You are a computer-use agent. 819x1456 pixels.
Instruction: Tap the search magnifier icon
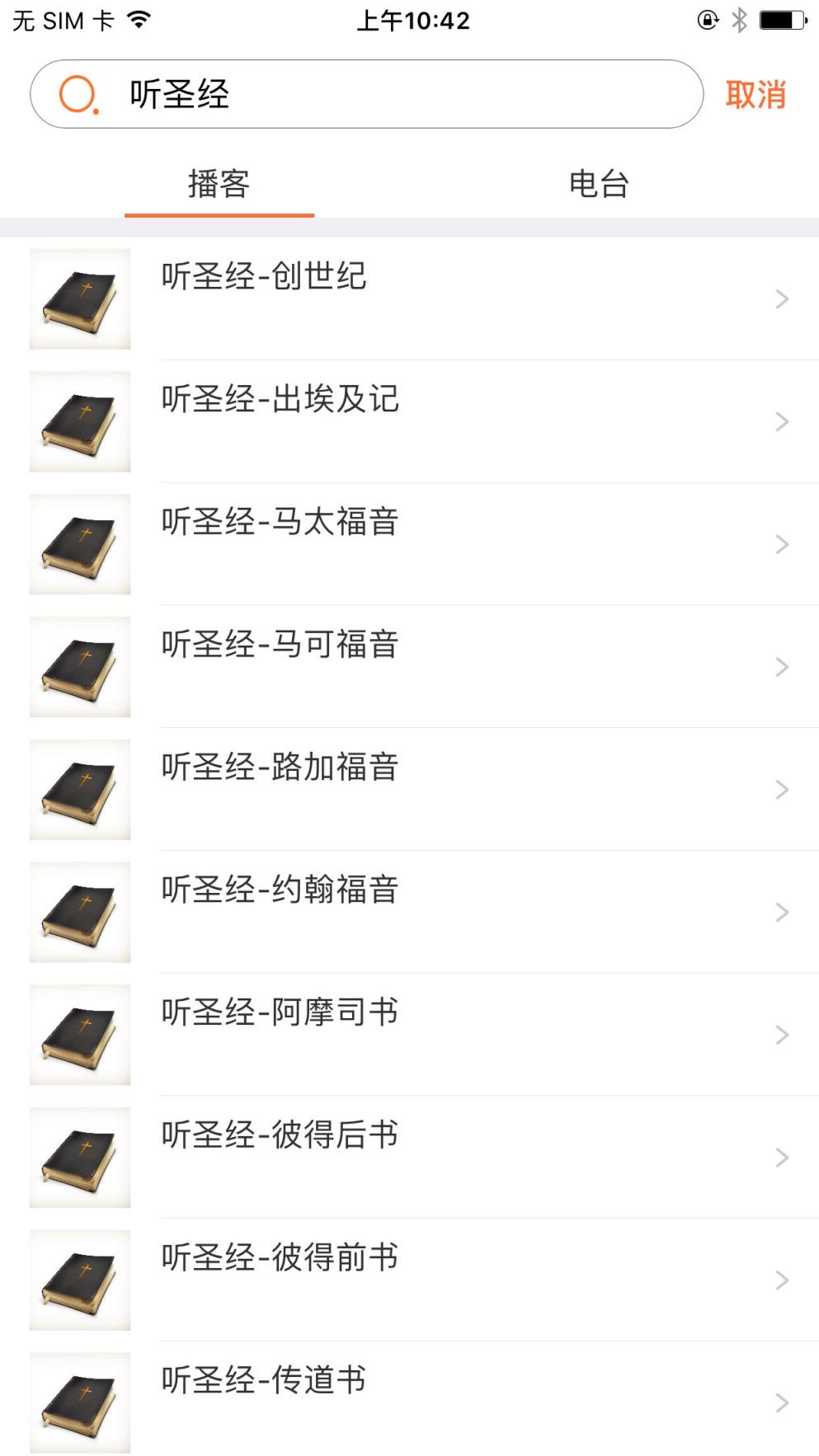click(x=78, y=95)
